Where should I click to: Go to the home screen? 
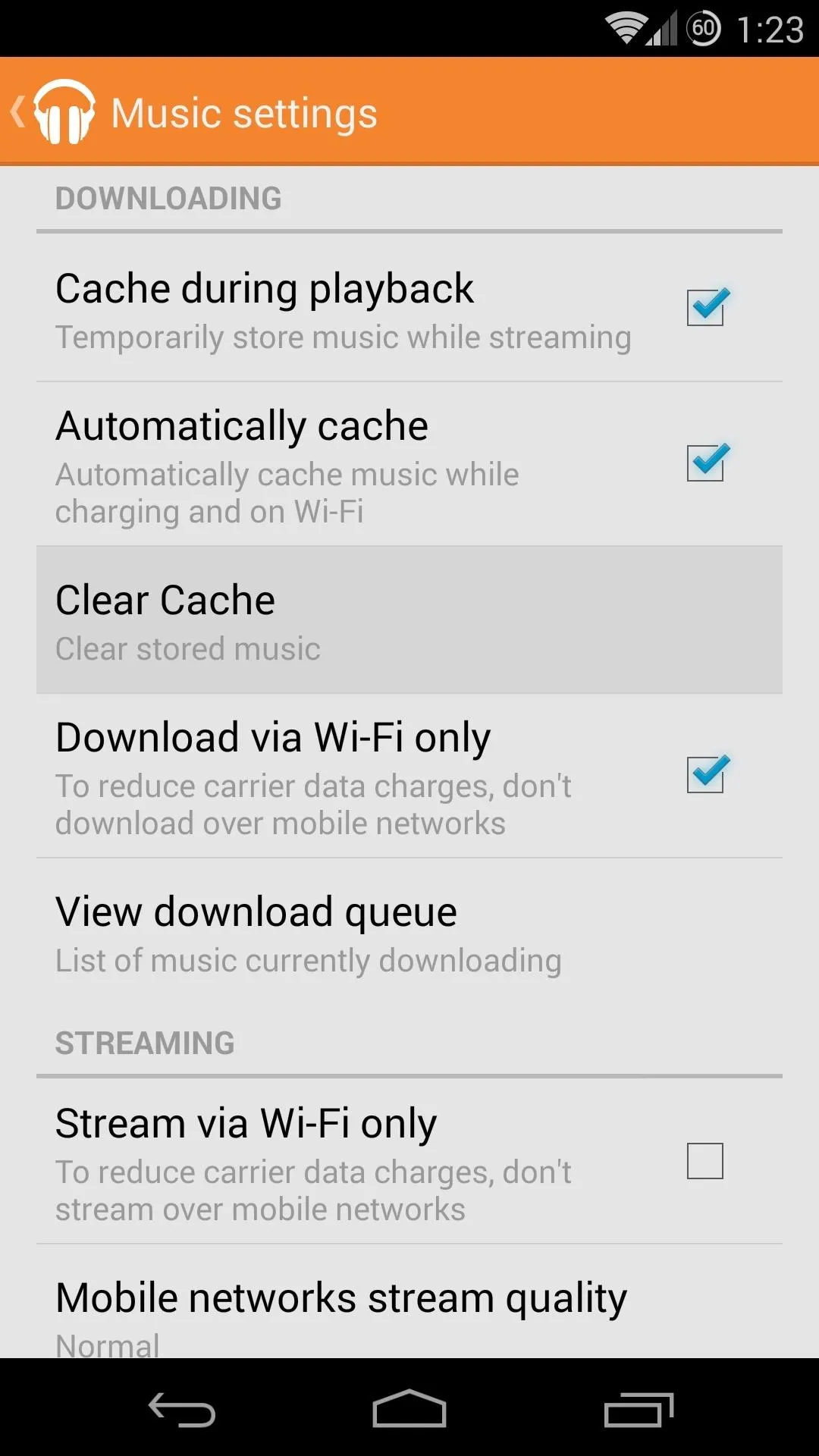[x=409, y=1409]
